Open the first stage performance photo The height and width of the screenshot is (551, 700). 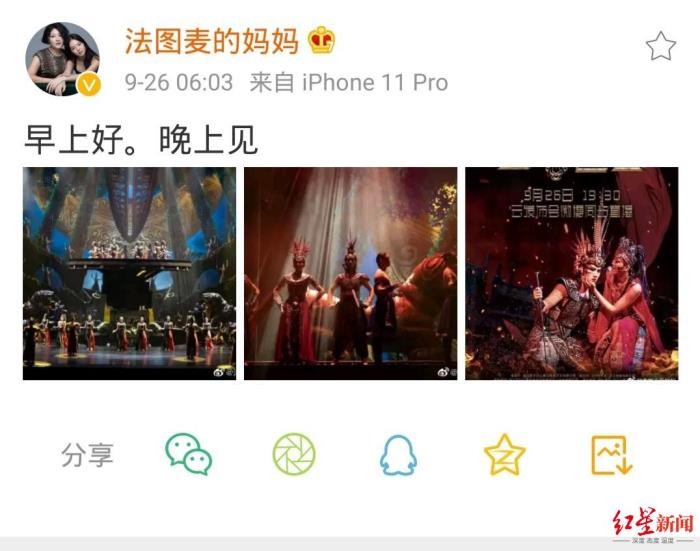pyautogui.click(x=130, y=273)
